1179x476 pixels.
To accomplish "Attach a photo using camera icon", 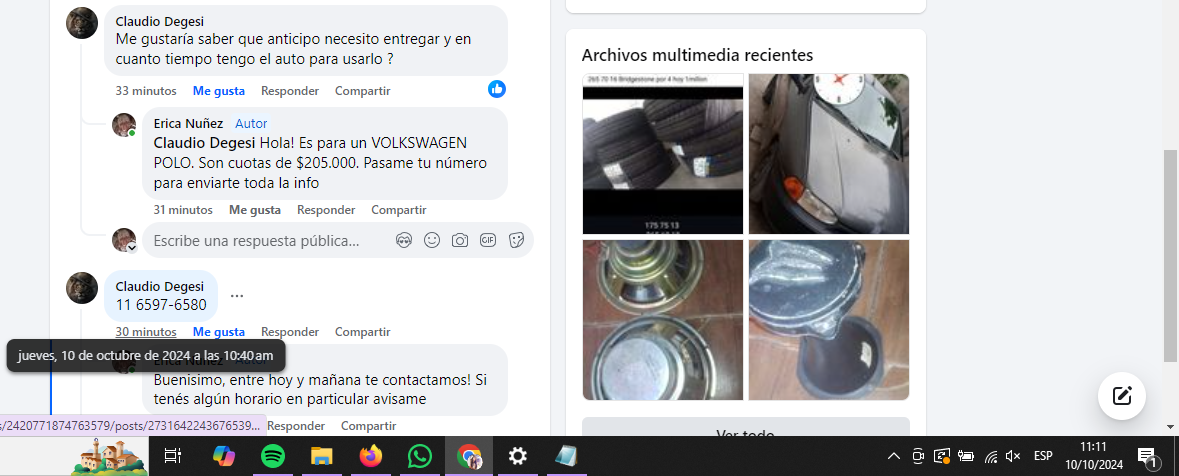I will coord(460,240).
